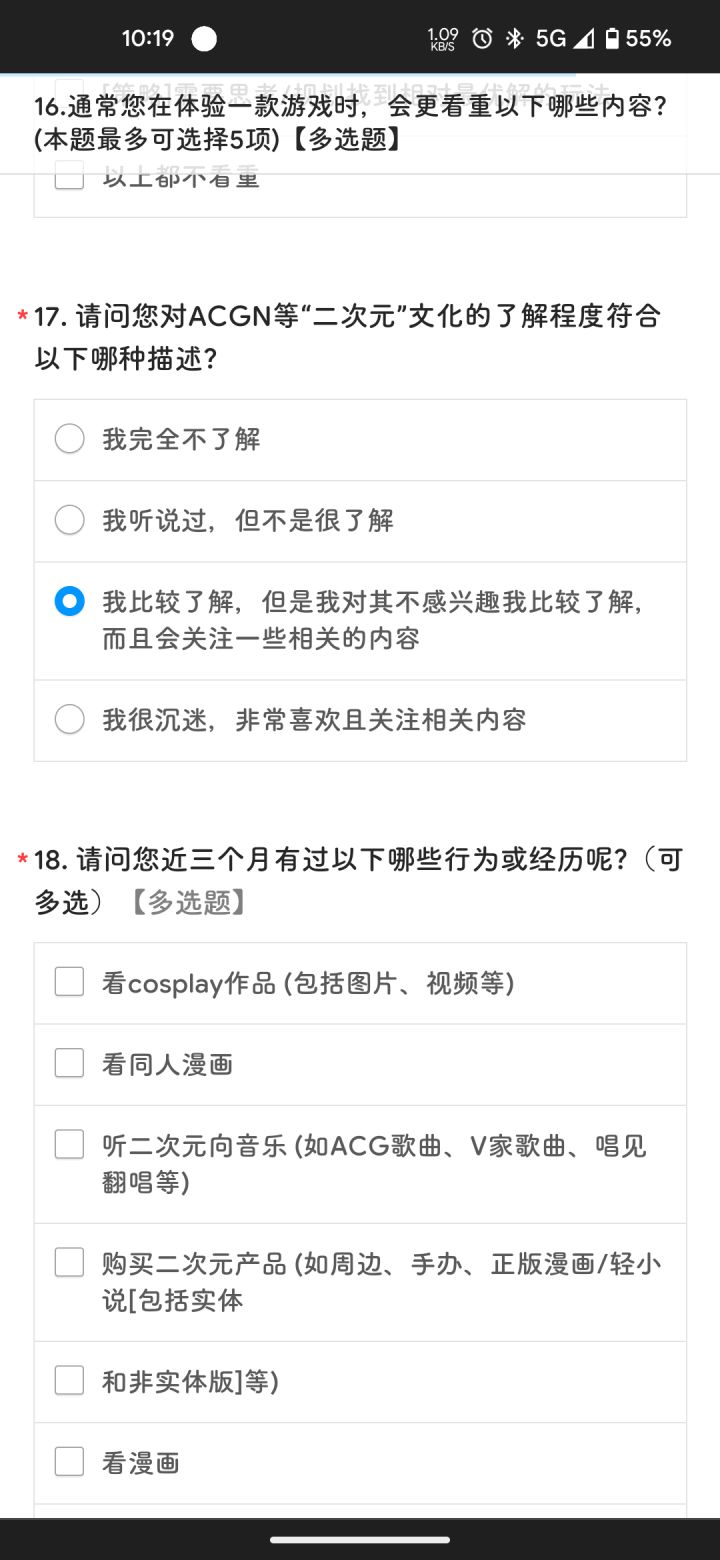Select the option 我完全不了解
The image size is (720, 1560).
[x=360, y=440]
